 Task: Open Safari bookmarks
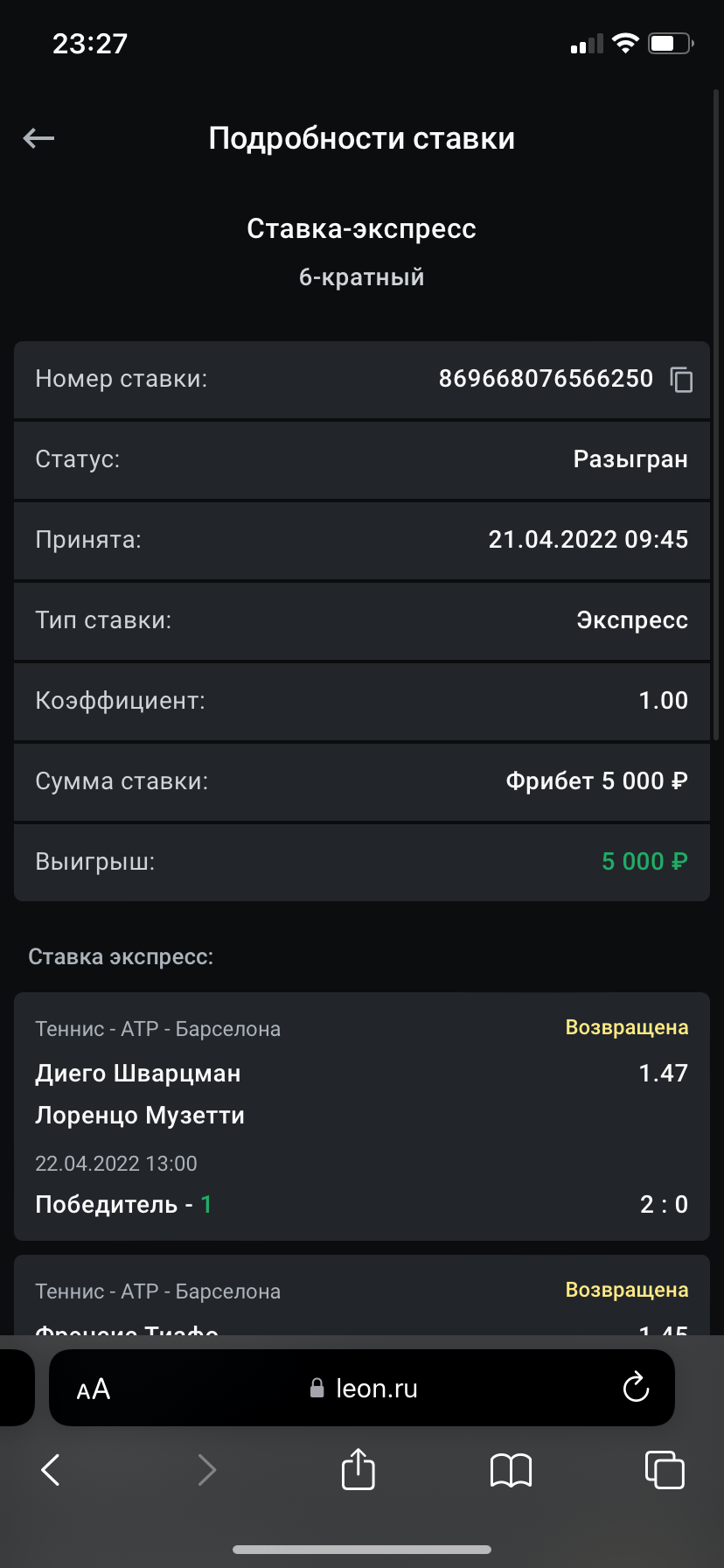[512, 1470]
